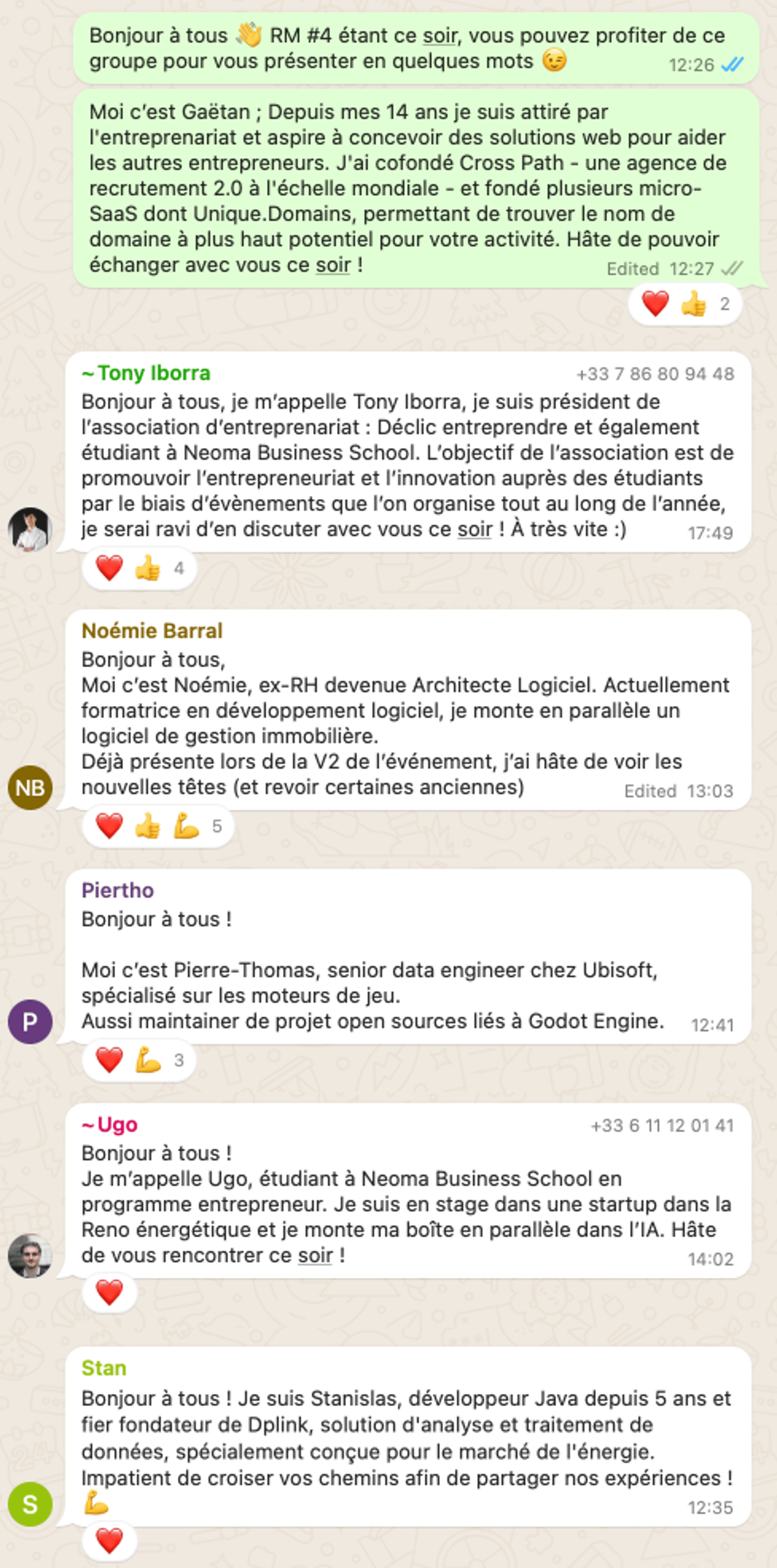This screenshot has height=1568, width=777.
Task: Open Tony Iborra's sender name
Action: click(146, 373)
